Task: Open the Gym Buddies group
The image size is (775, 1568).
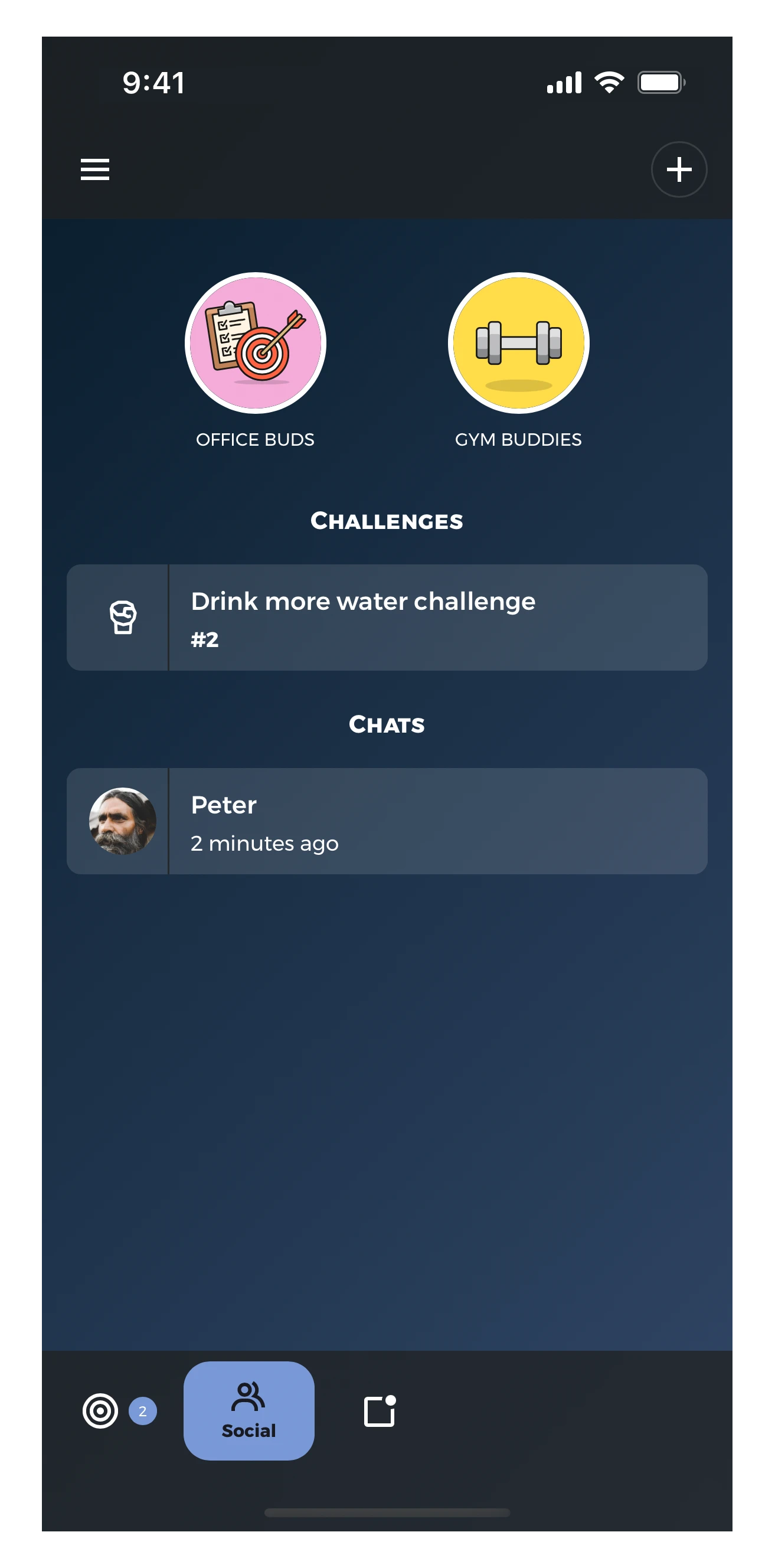Action: 518,344
